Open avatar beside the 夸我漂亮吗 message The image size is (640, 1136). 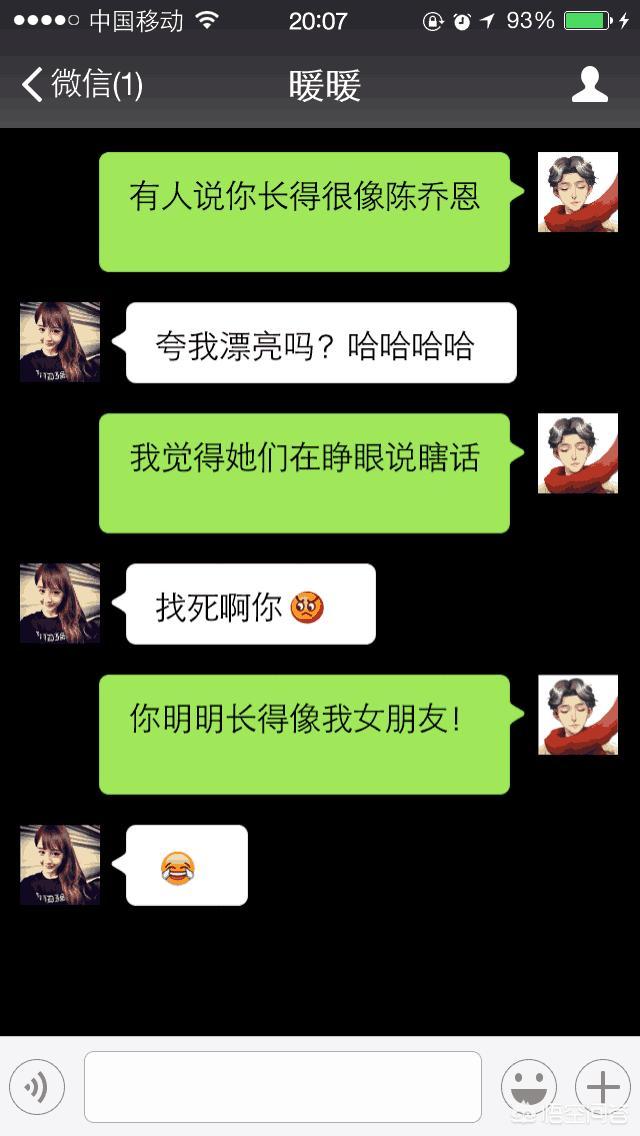60,342
